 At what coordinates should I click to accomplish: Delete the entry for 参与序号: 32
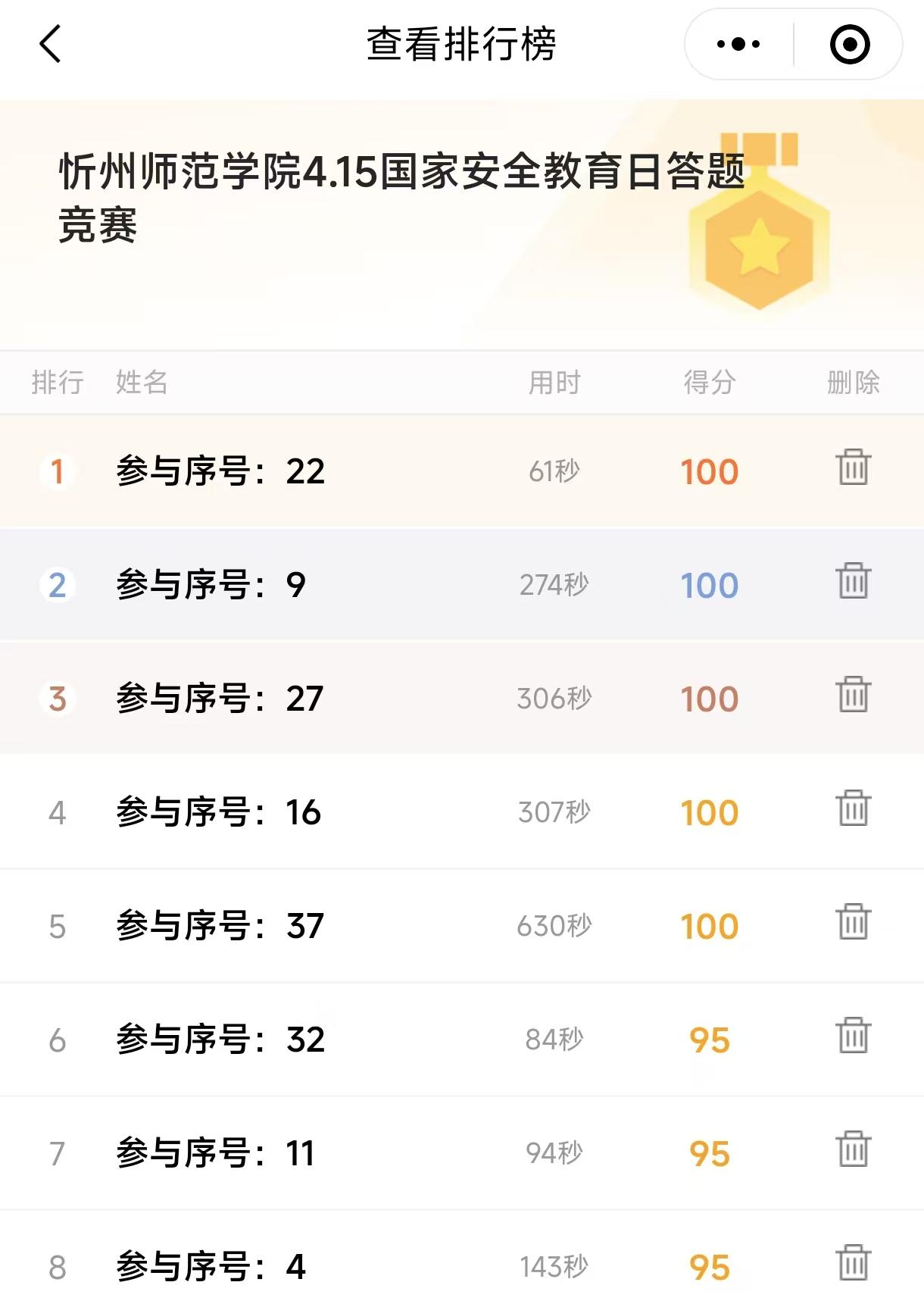click(x=854, y=1036)
